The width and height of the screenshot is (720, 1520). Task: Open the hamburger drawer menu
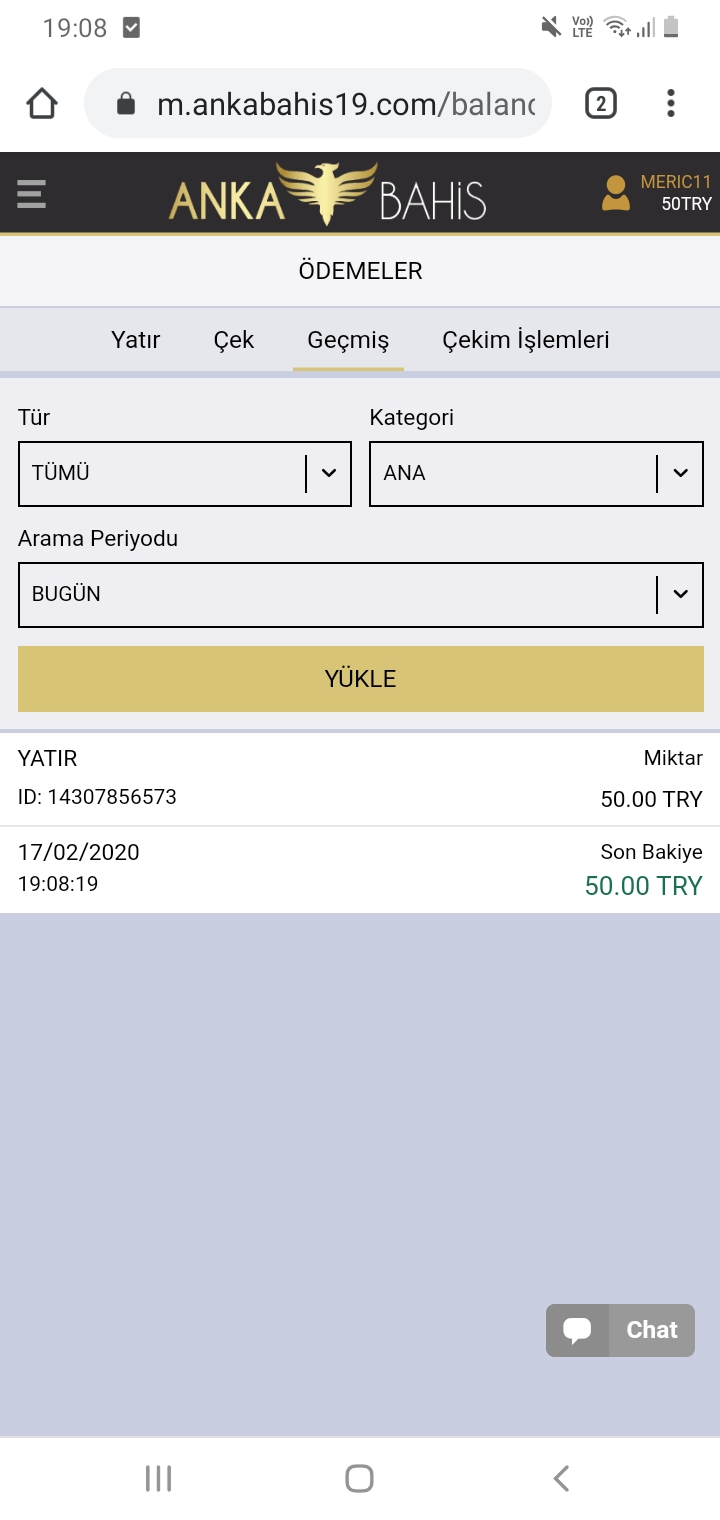(32, 193)
